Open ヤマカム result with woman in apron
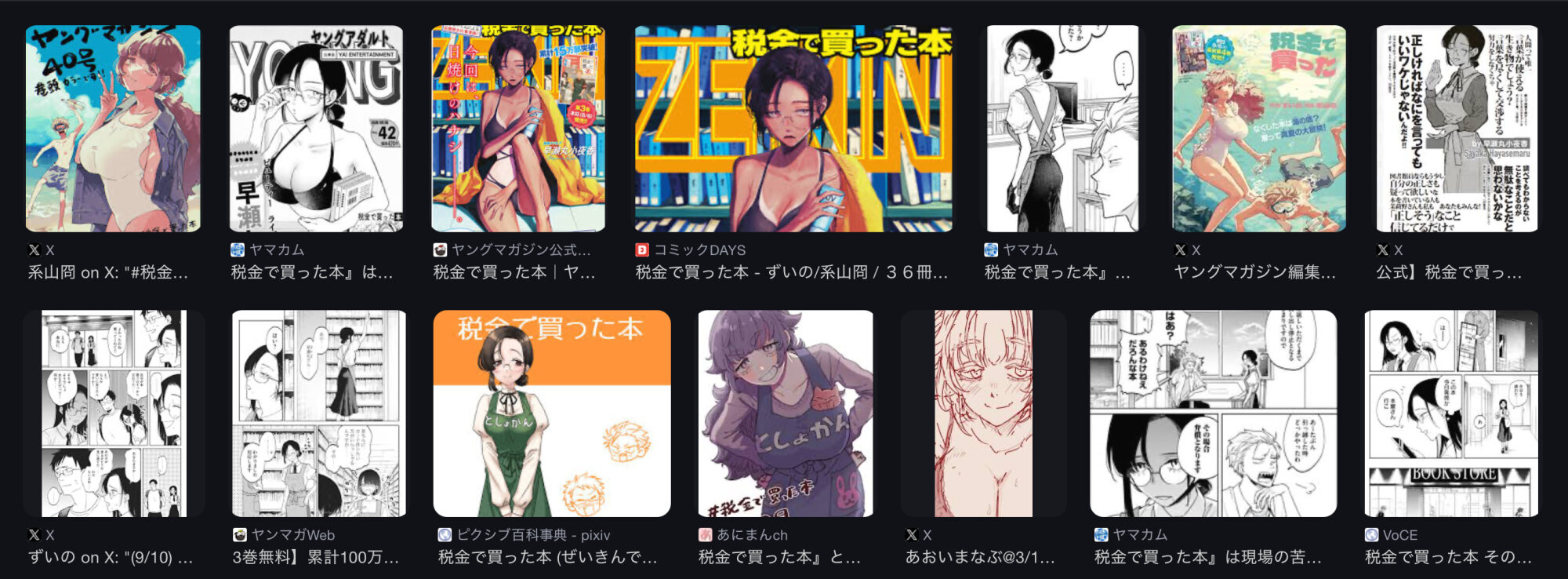The image size is (1568, 579). pyautogui.click(x=1062, y=129)
